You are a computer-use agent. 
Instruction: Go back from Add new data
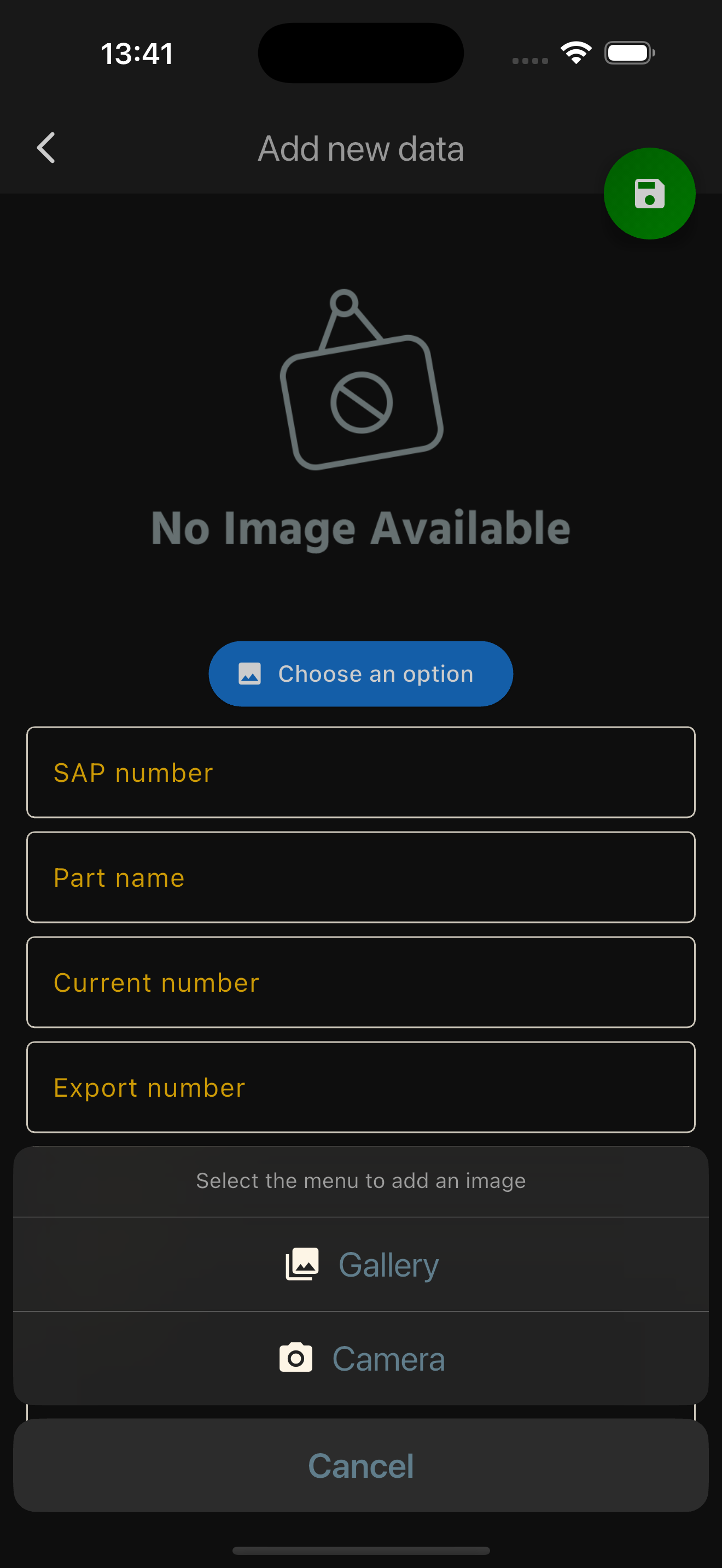tap(46, 148)
